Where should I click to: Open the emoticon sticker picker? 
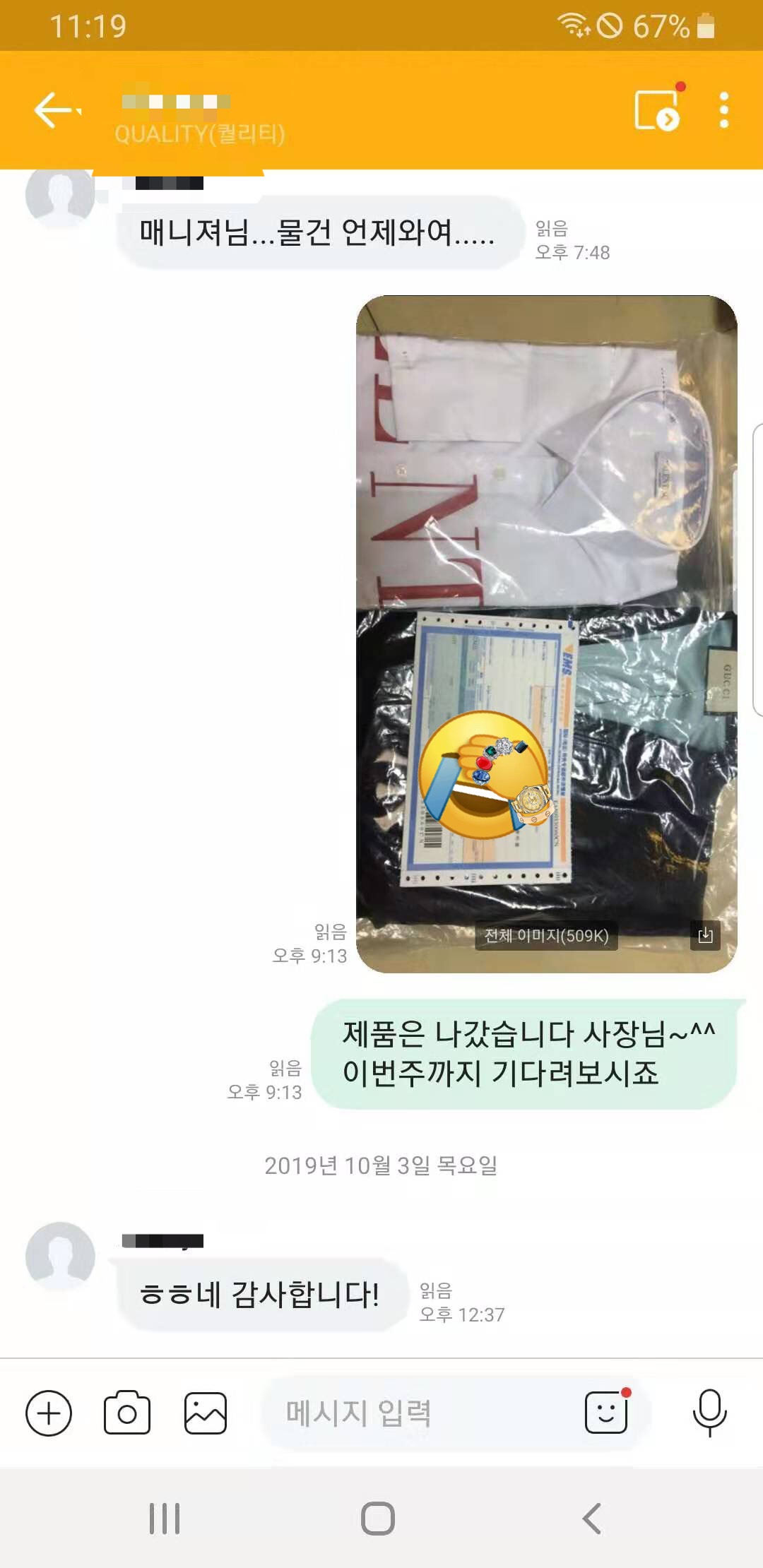[x=606, y=1413]
